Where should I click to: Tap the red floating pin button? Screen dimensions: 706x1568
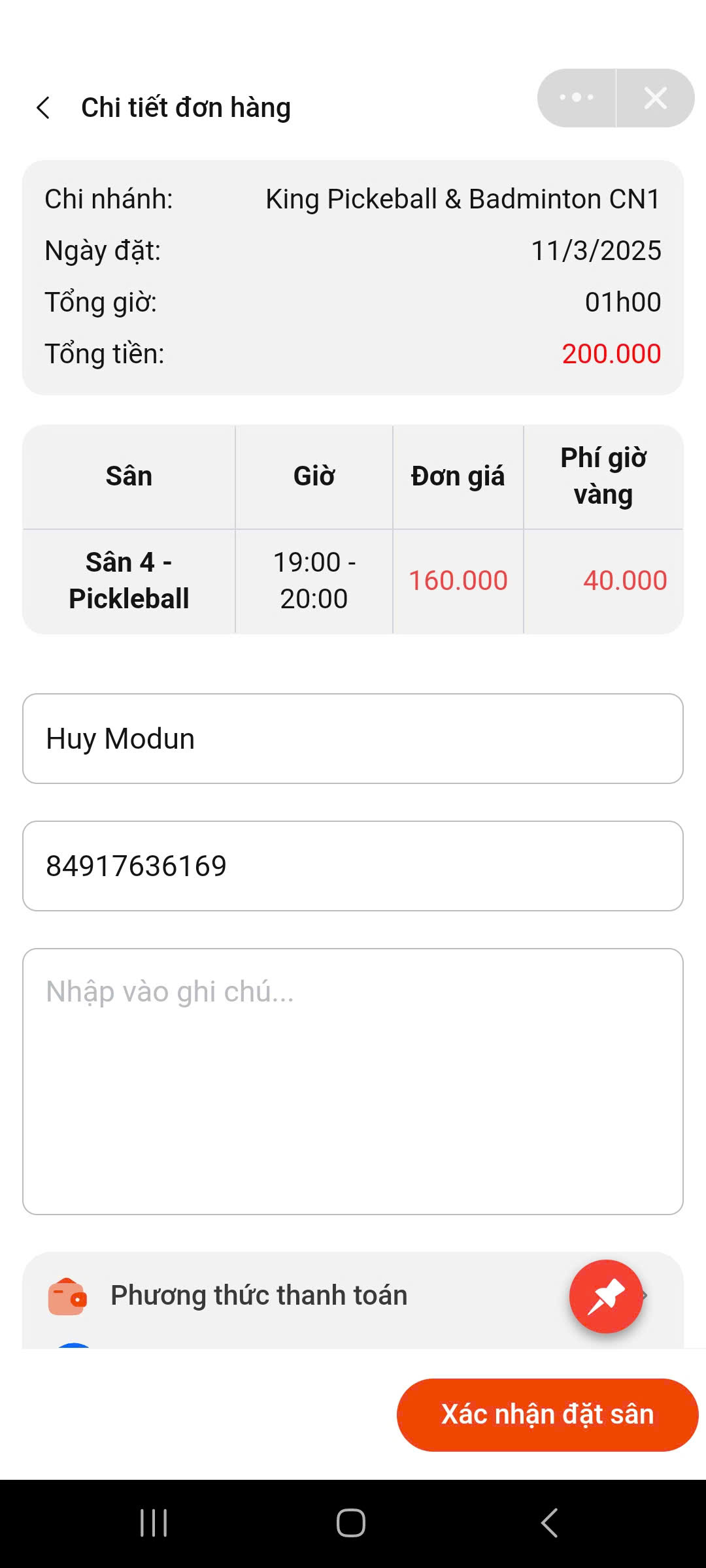click(x=606, y=1296)
